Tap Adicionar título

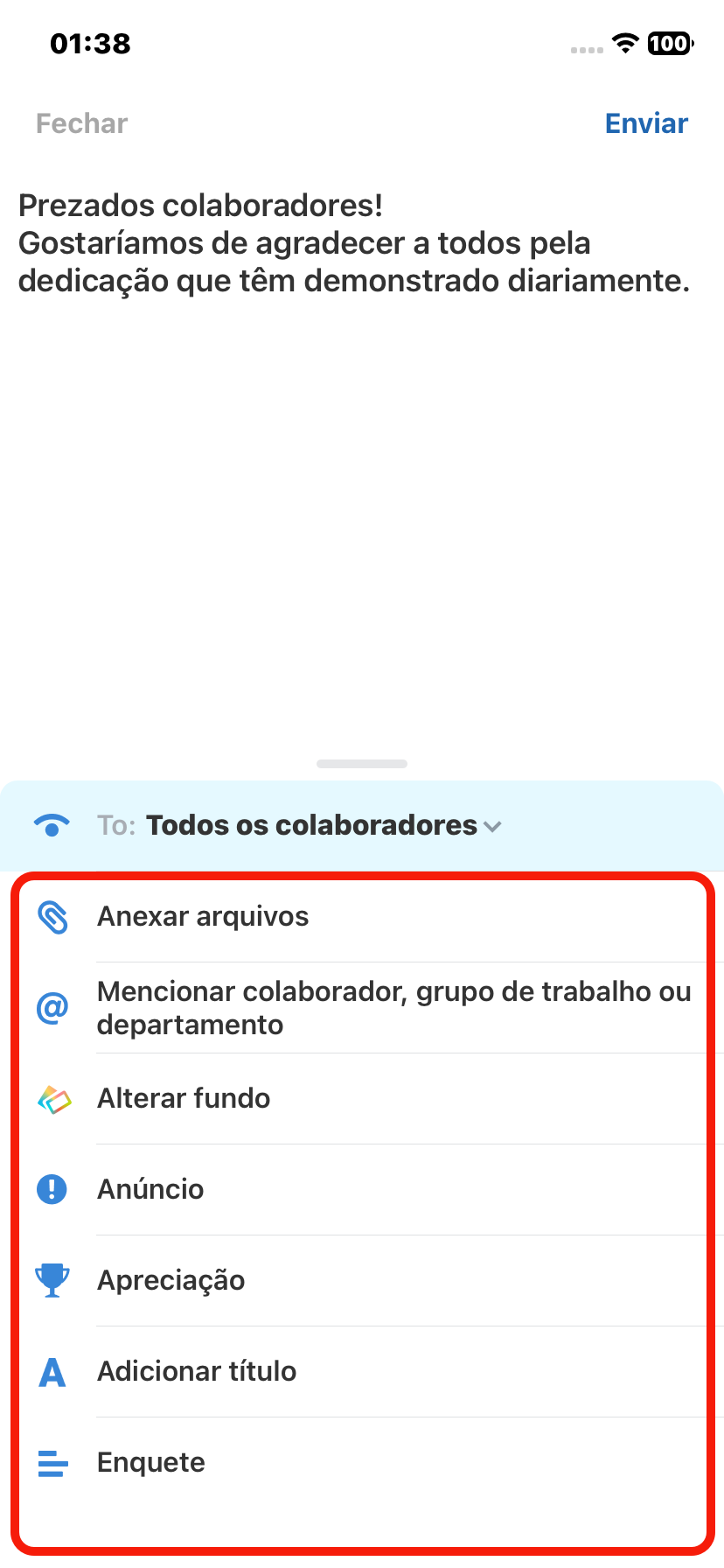(197, 1371)
